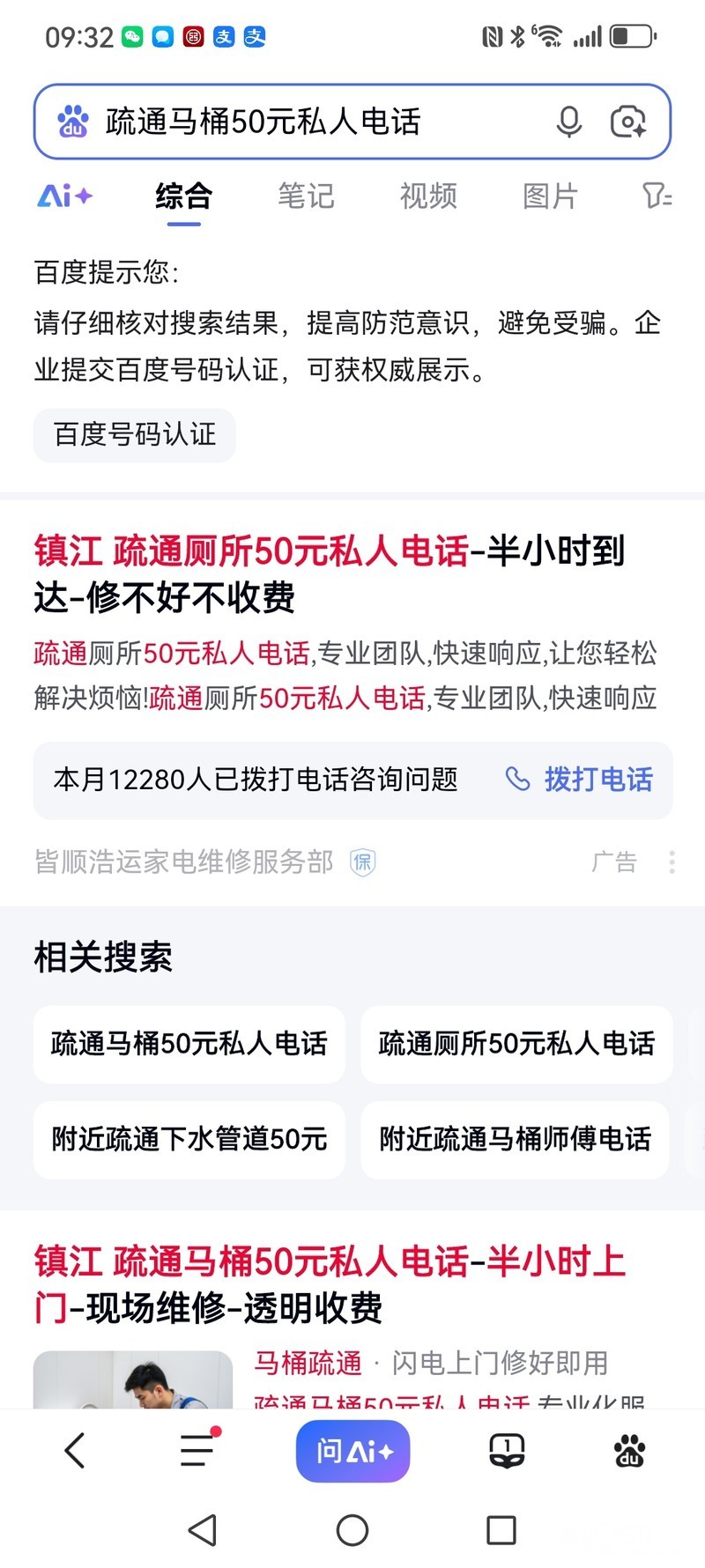Open camera image search
This screenshot has height=1568, width=705.
pos(627,122)
